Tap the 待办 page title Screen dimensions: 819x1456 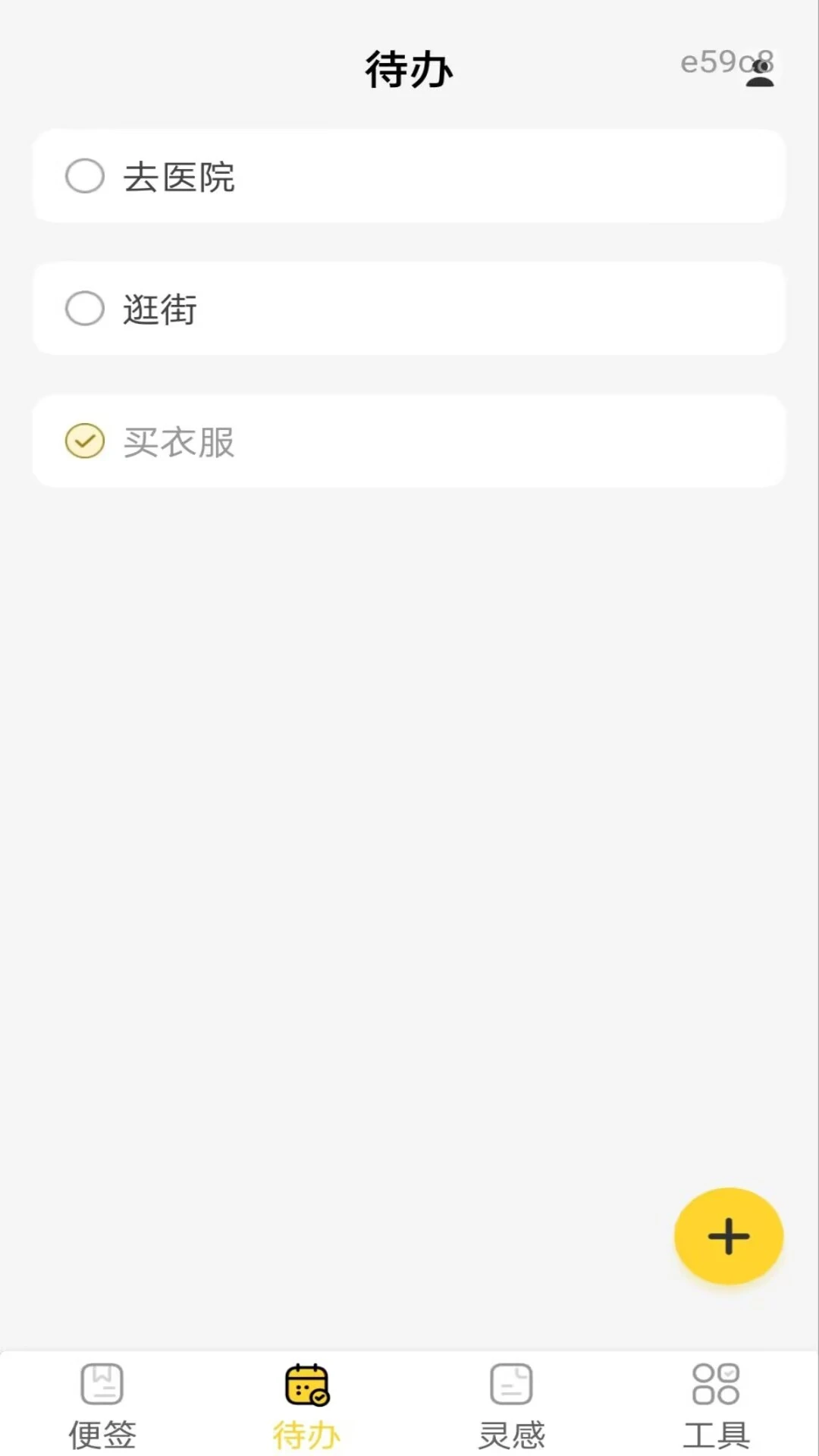tap(409, 68)
